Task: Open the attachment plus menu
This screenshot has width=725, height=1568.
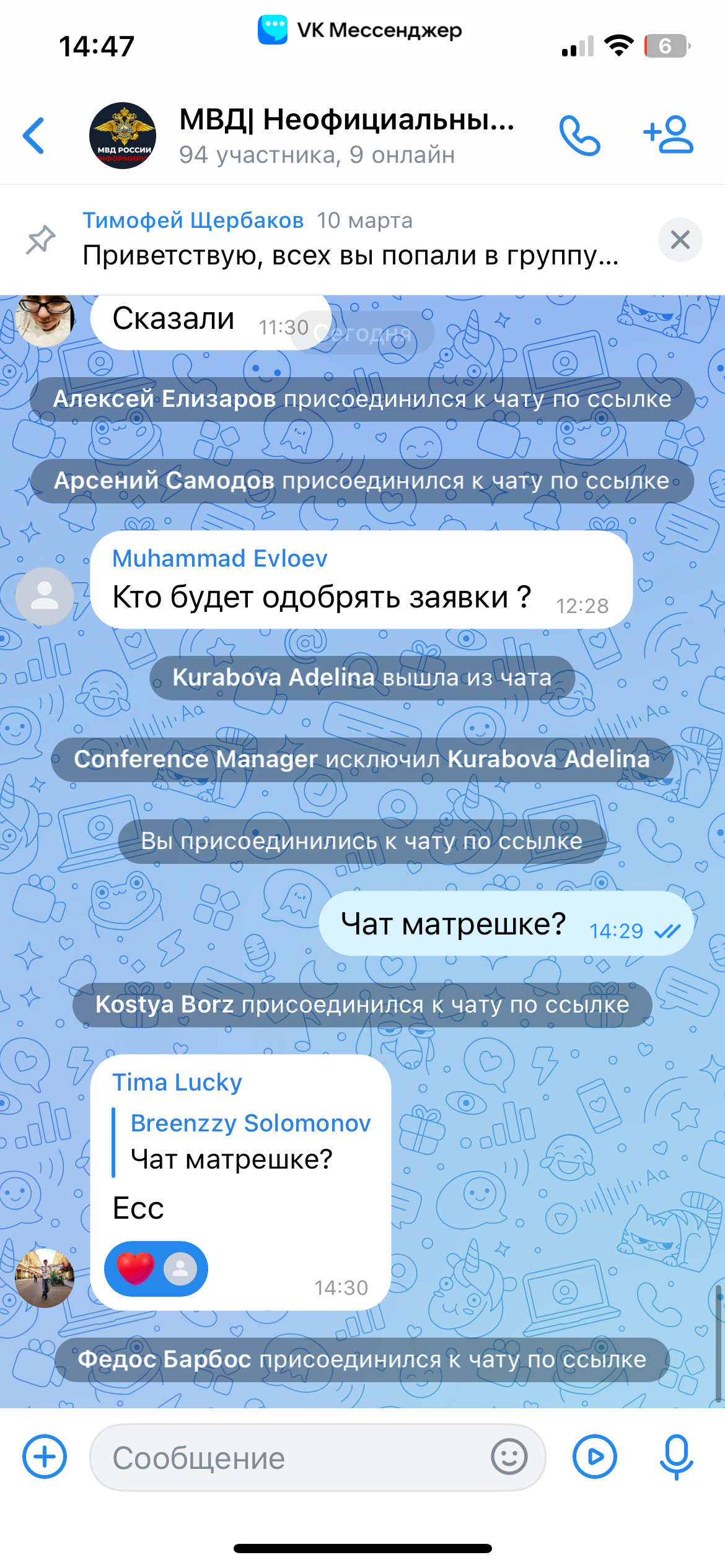Action: coord(45,1457)
